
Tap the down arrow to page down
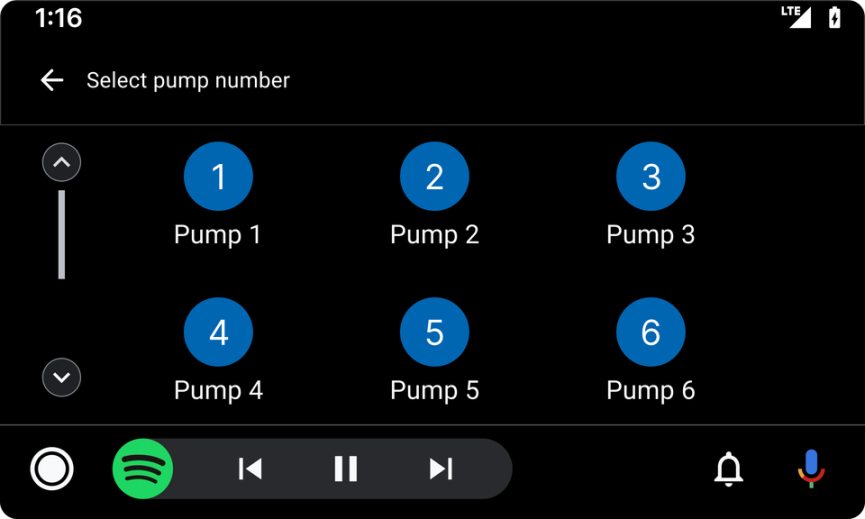62,377
